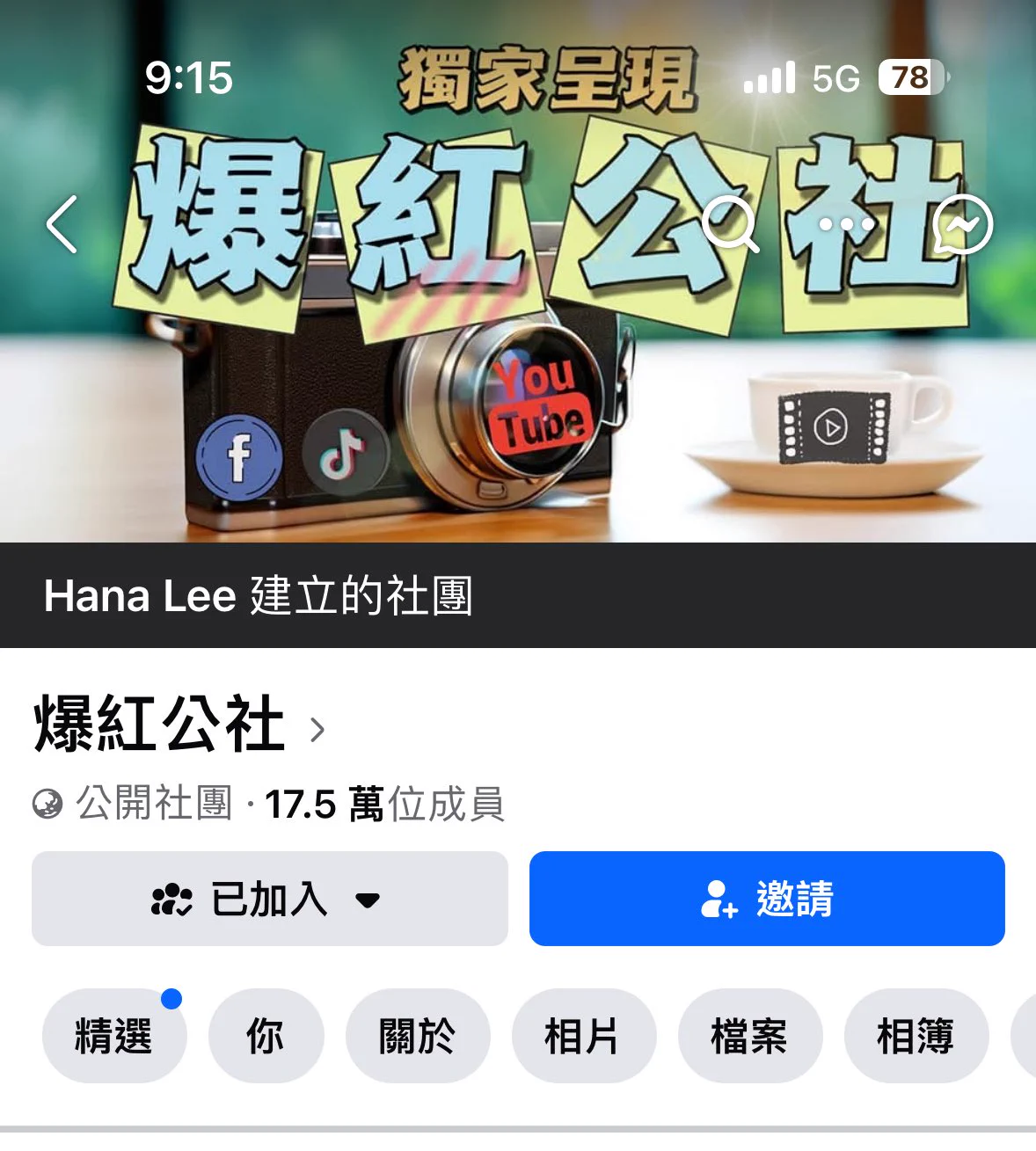Open the 相簿 tab
The height and width of the screenshot is (1151, 1036).
coord(916,1036)
